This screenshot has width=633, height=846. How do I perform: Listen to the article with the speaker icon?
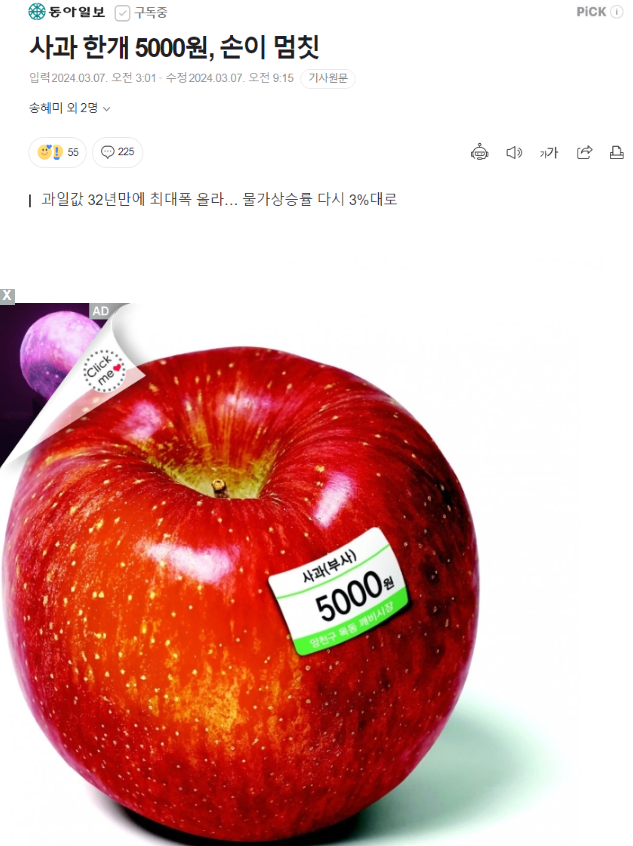(514, 152)
